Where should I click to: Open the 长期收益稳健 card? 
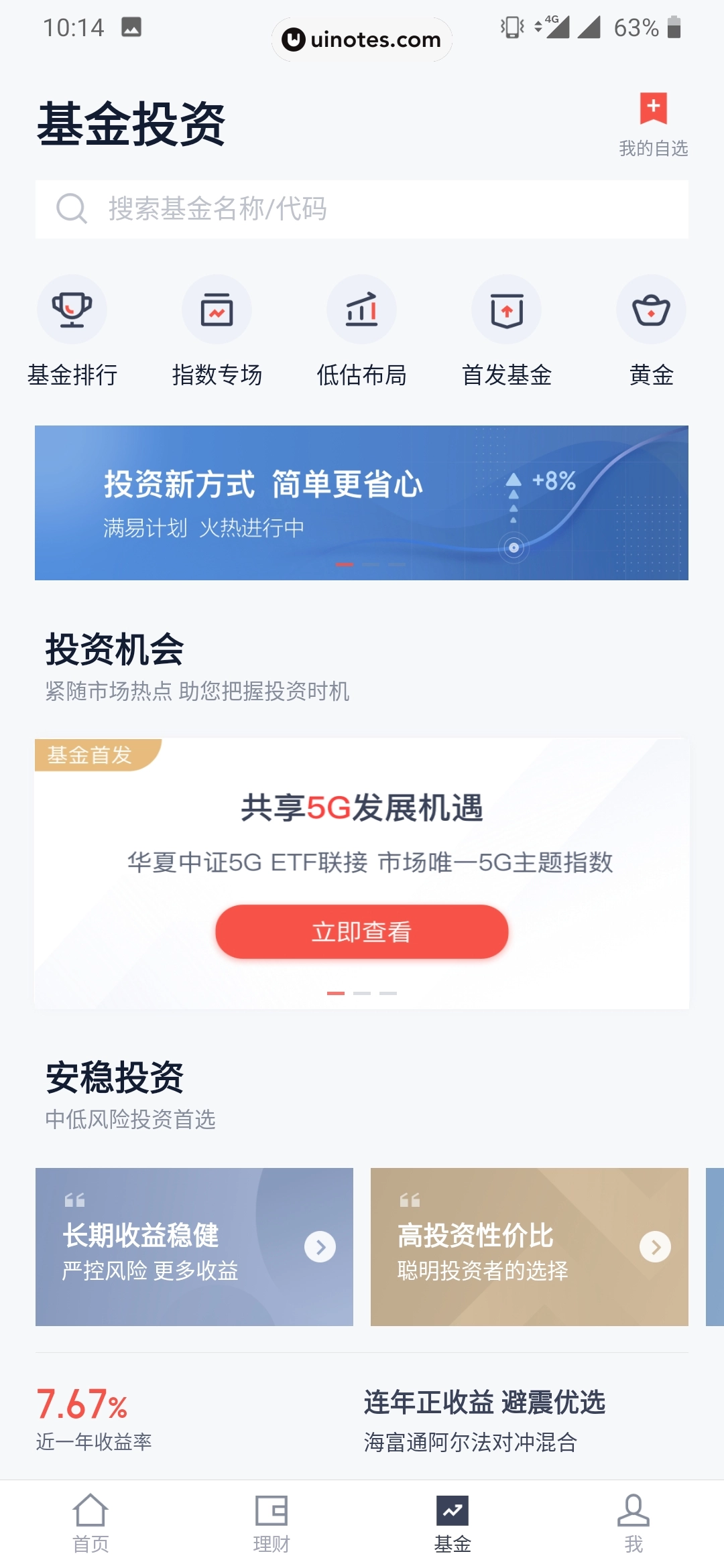tap(194, 1246)
